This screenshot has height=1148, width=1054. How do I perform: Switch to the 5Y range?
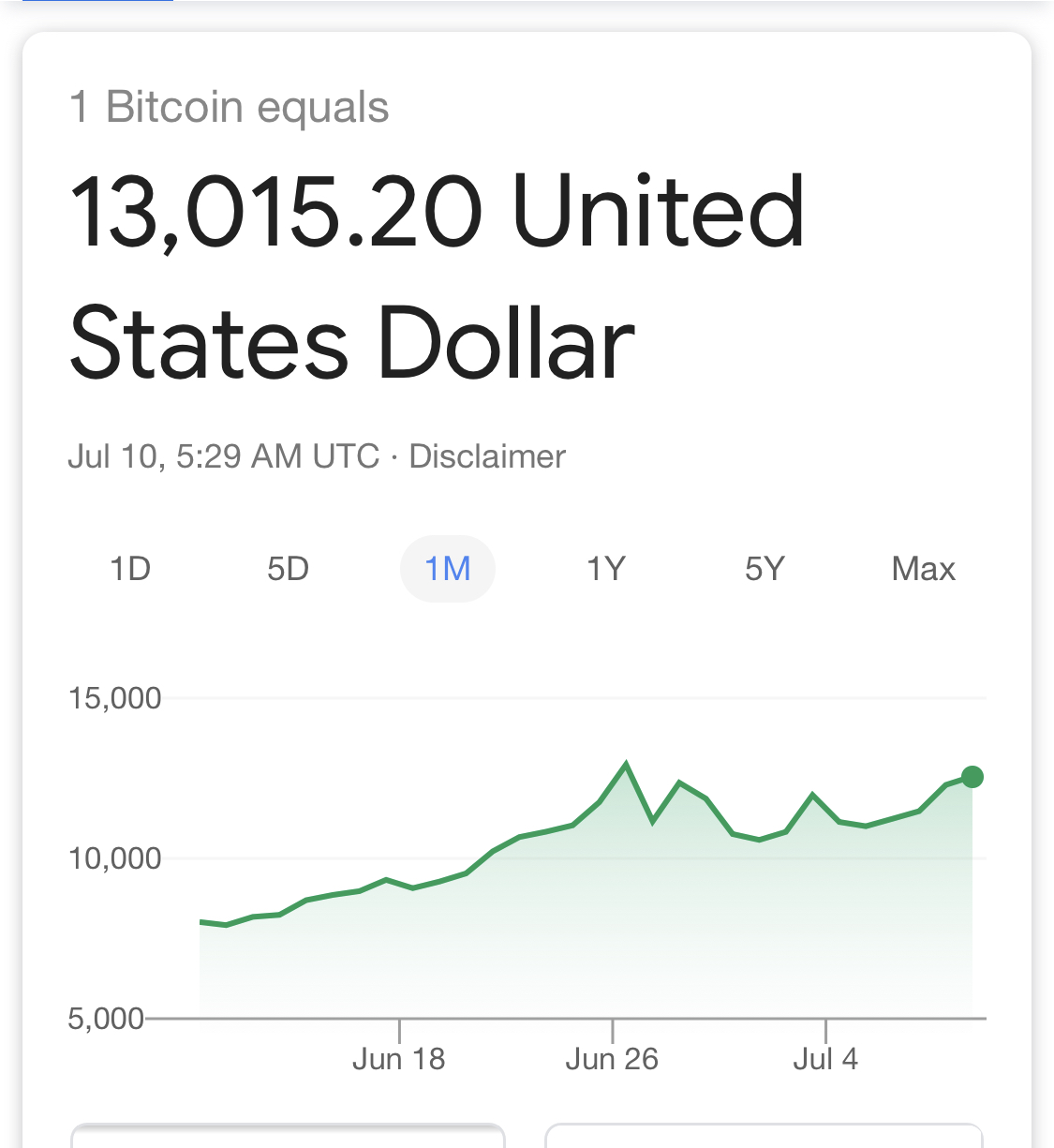pos(765,569)
